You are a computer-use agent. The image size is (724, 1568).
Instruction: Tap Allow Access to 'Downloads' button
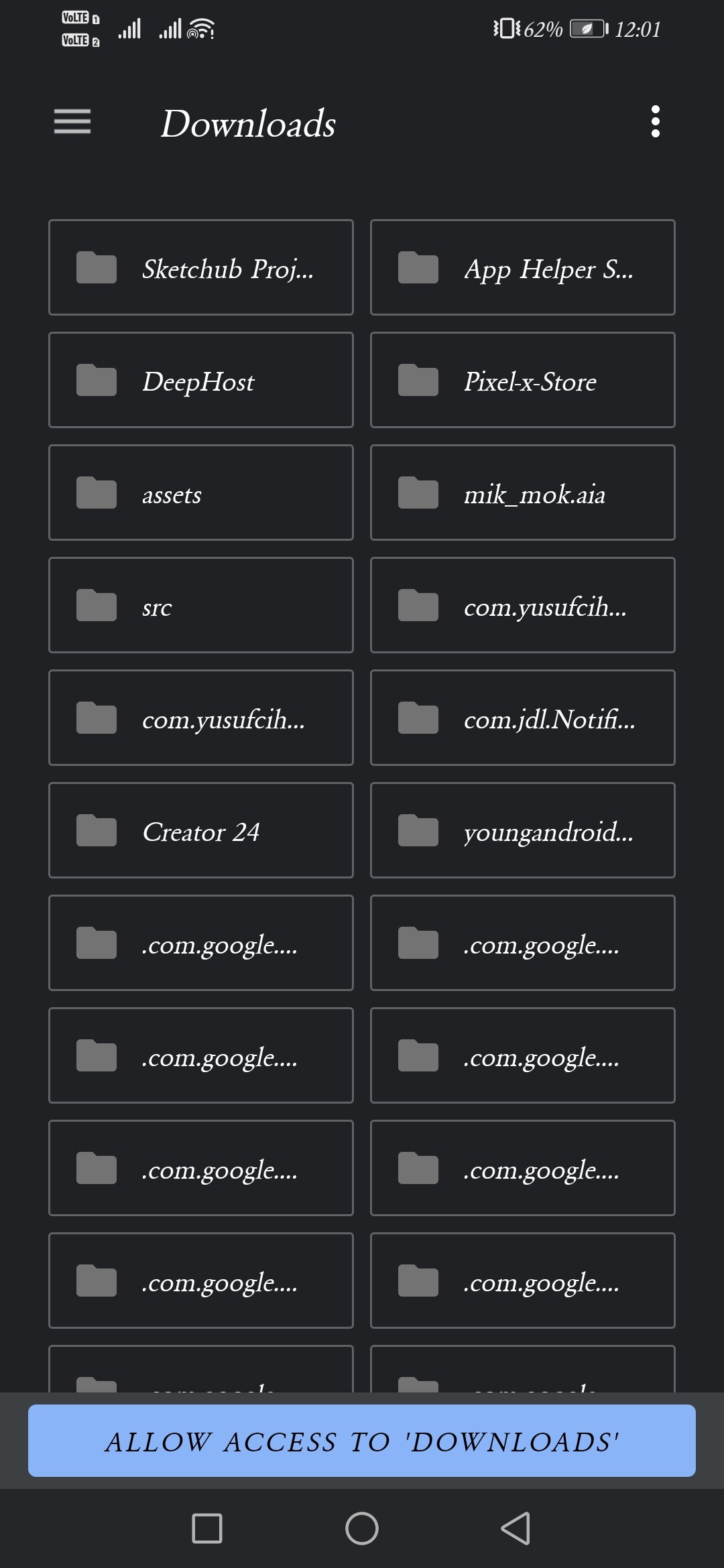(x=362, y=1441)
